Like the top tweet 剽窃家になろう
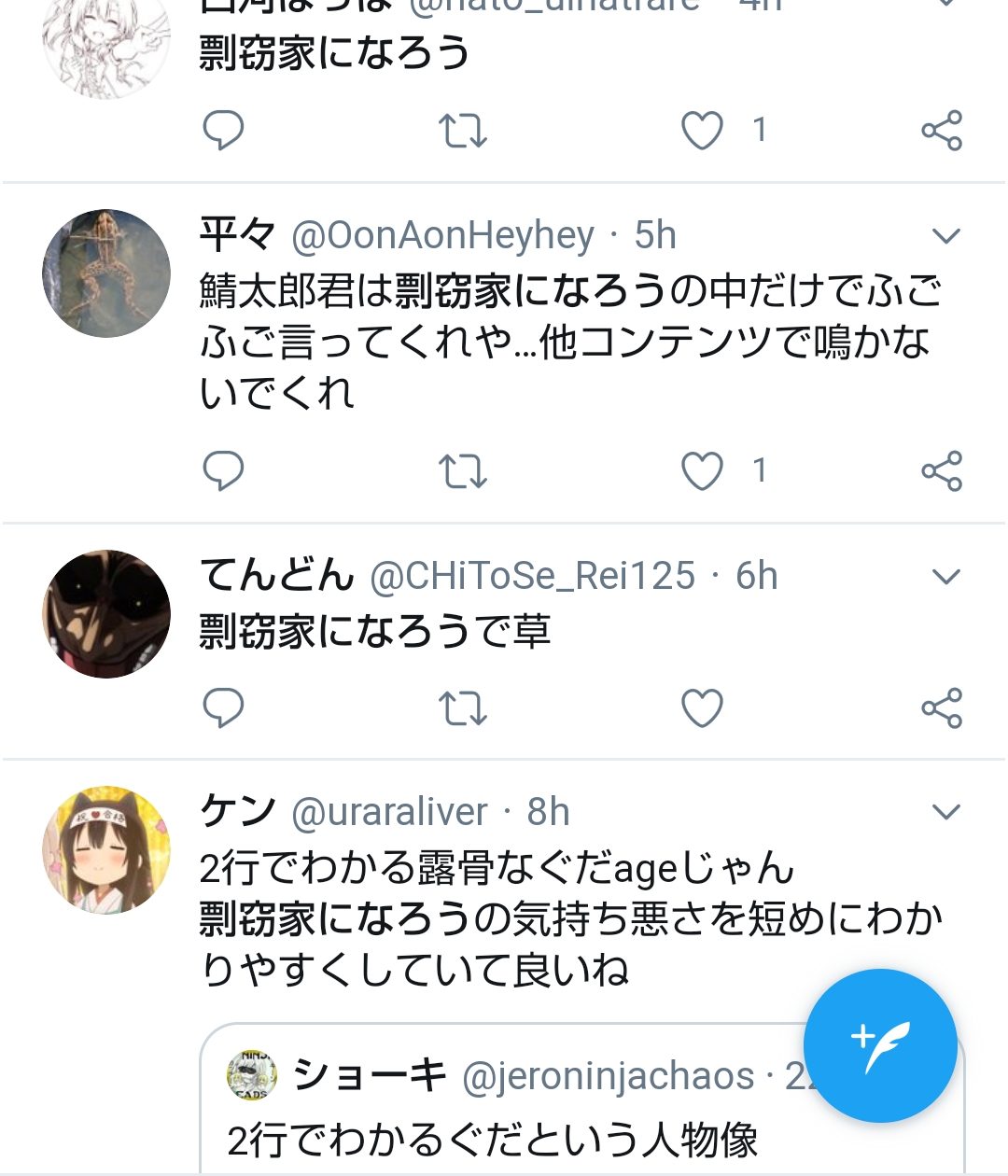Viewport: 1008px width, 1176px height. point(702,131)
